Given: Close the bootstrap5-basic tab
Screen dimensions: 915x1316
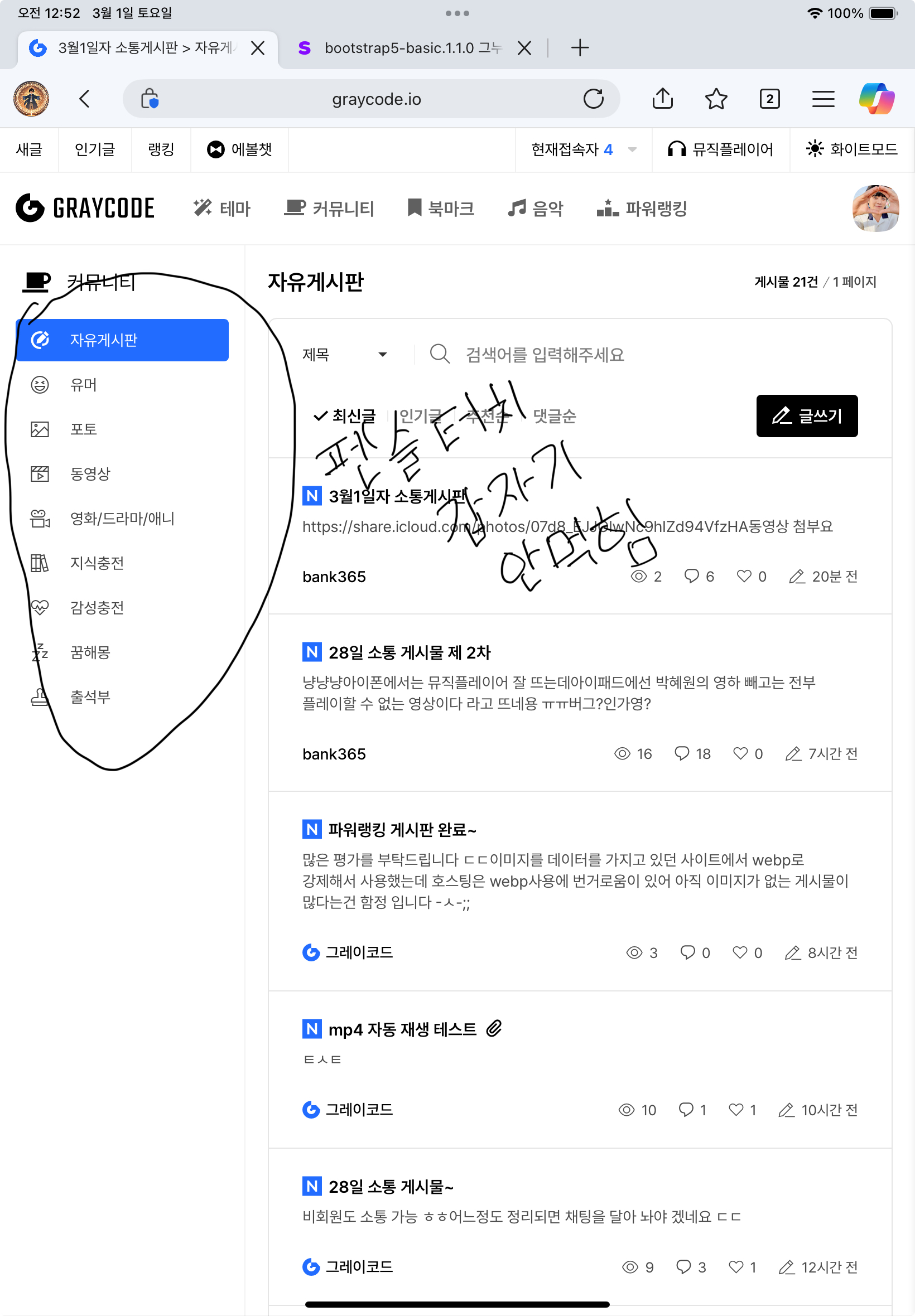Looking at the screenshot, I should point(523,48).
